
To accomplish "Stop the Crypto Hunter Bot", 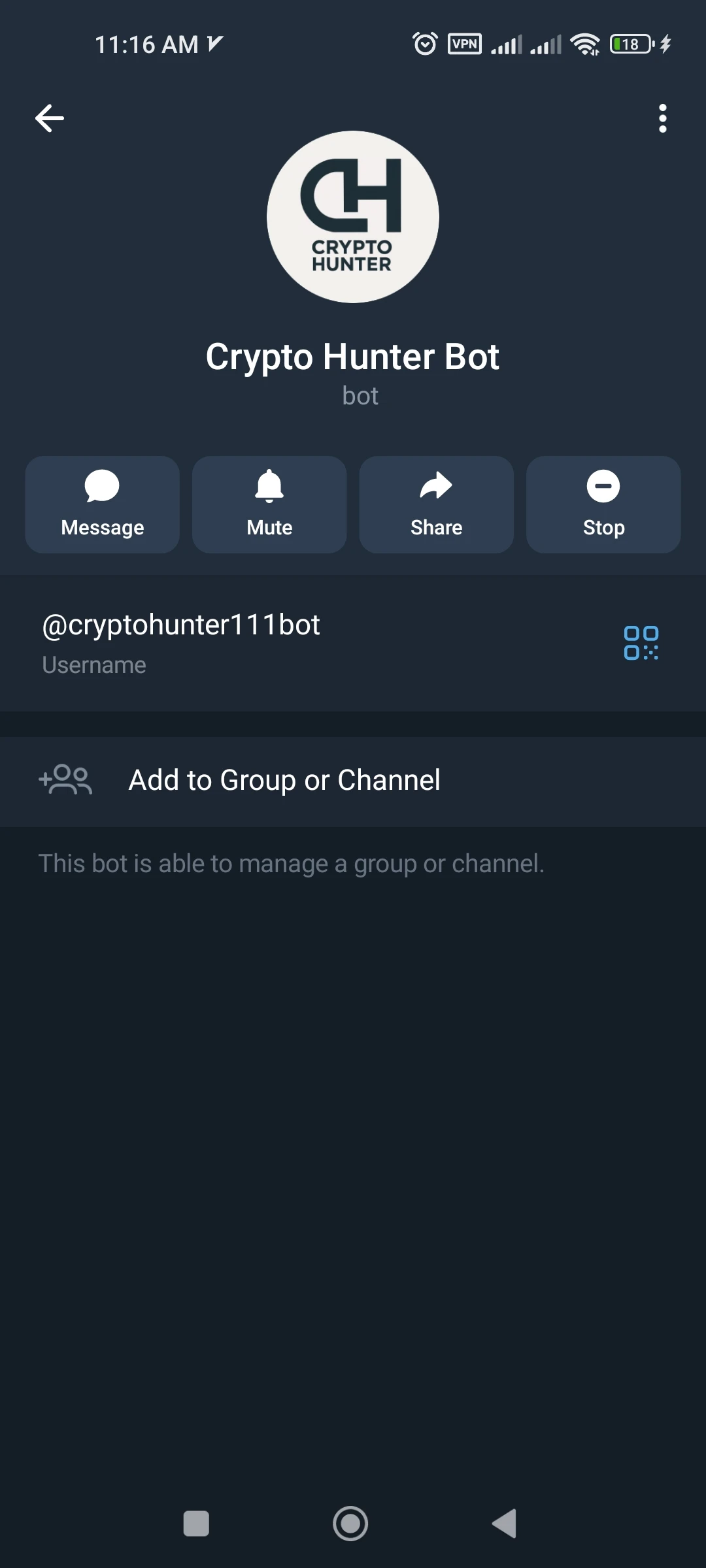I will coord(603,504).
